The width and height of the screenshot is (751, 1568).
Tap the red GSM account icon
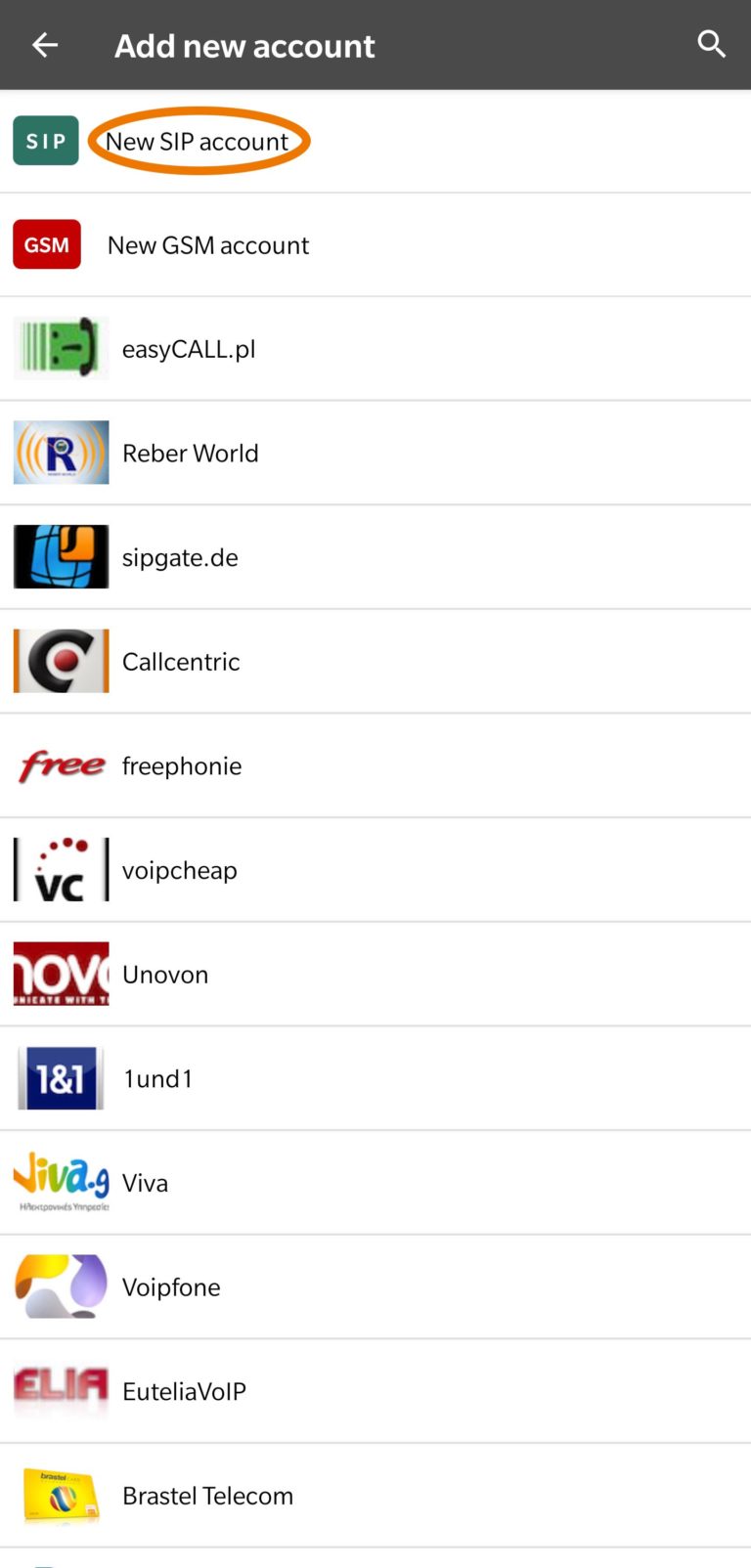[x=46, y=244]
